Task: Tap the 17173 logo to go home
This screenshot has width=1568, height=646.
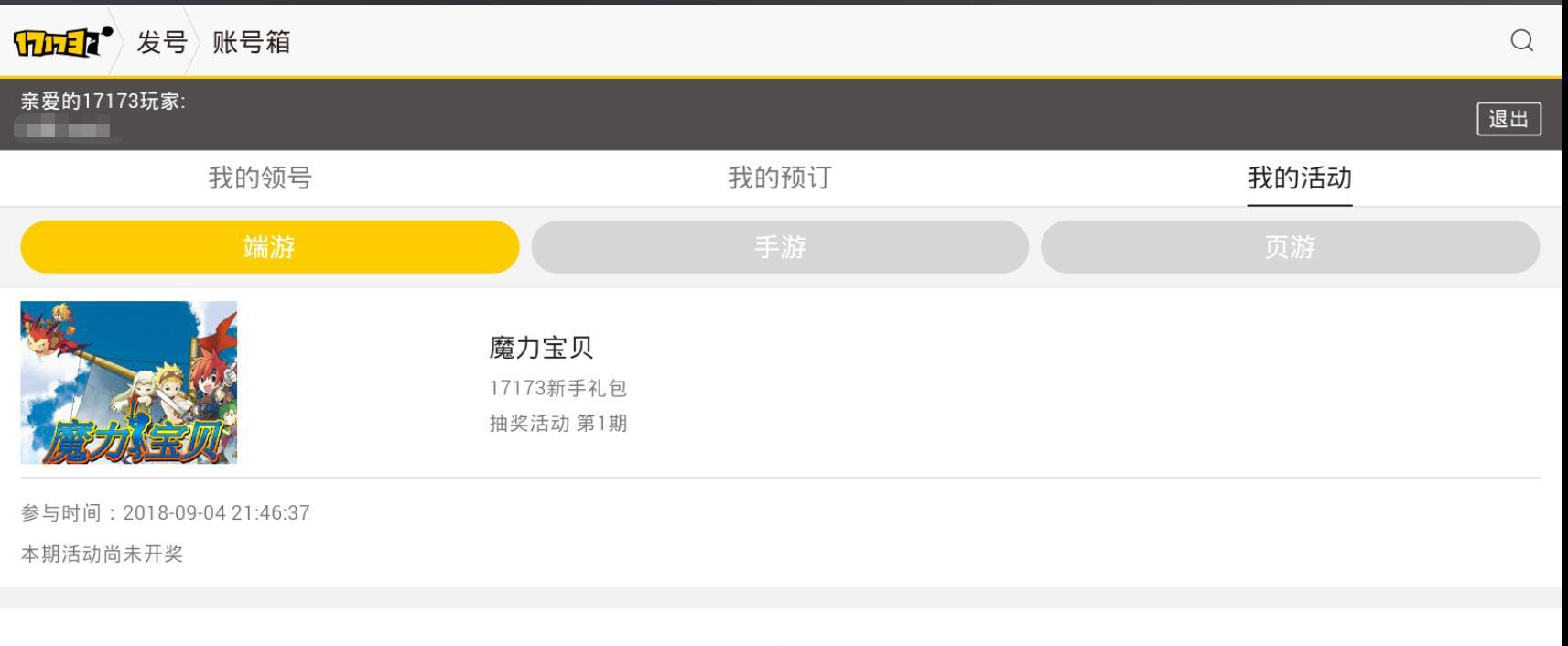Action: pos(61,42)
